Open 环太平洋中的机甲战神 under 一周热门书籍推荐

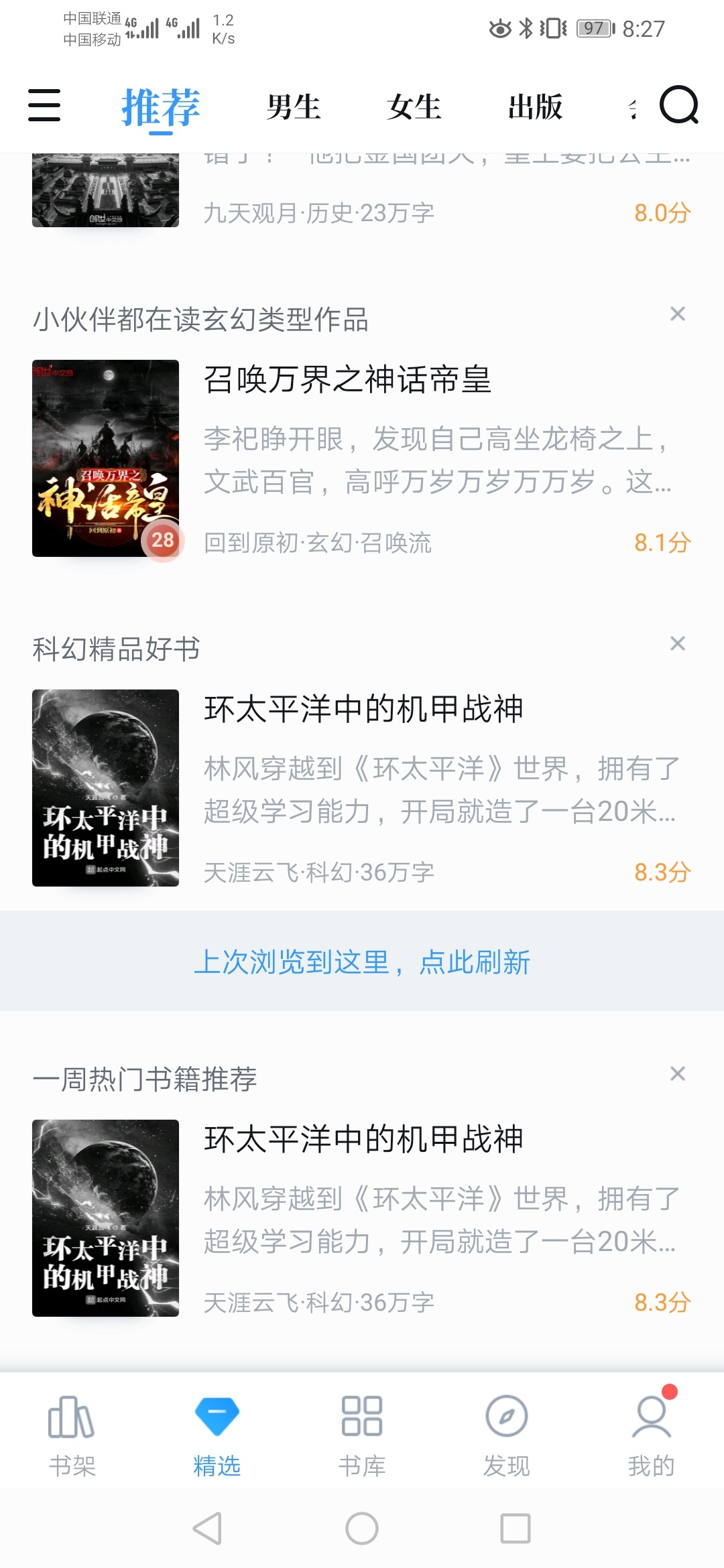point(362,1218)
